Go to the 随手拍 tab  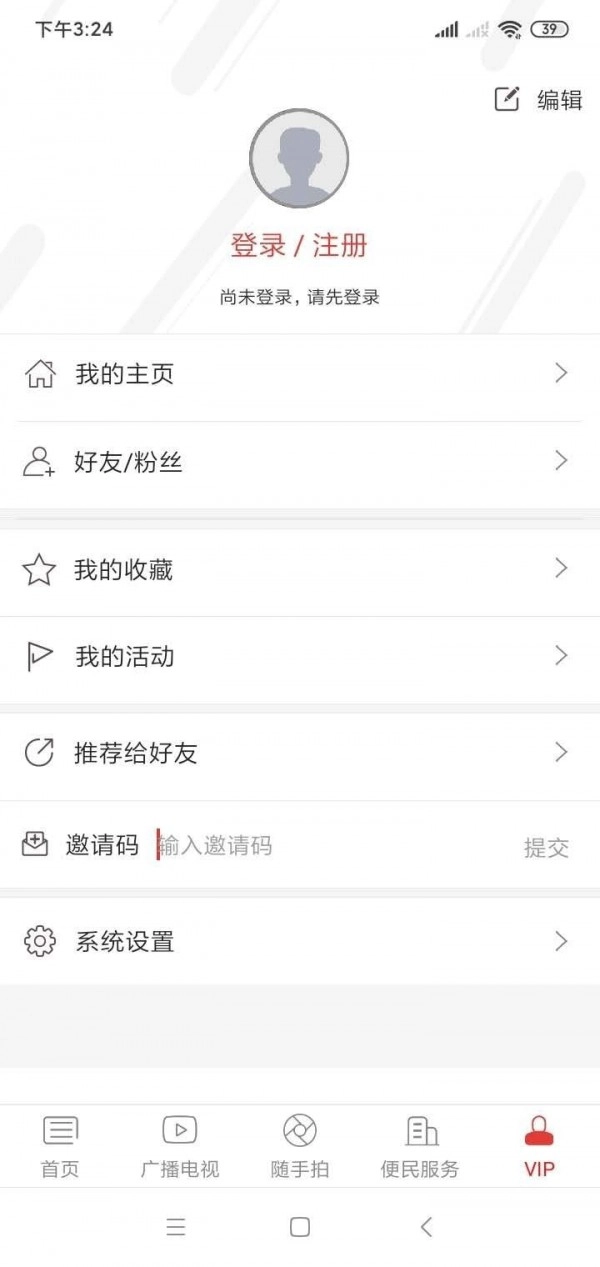point(300,1146)
